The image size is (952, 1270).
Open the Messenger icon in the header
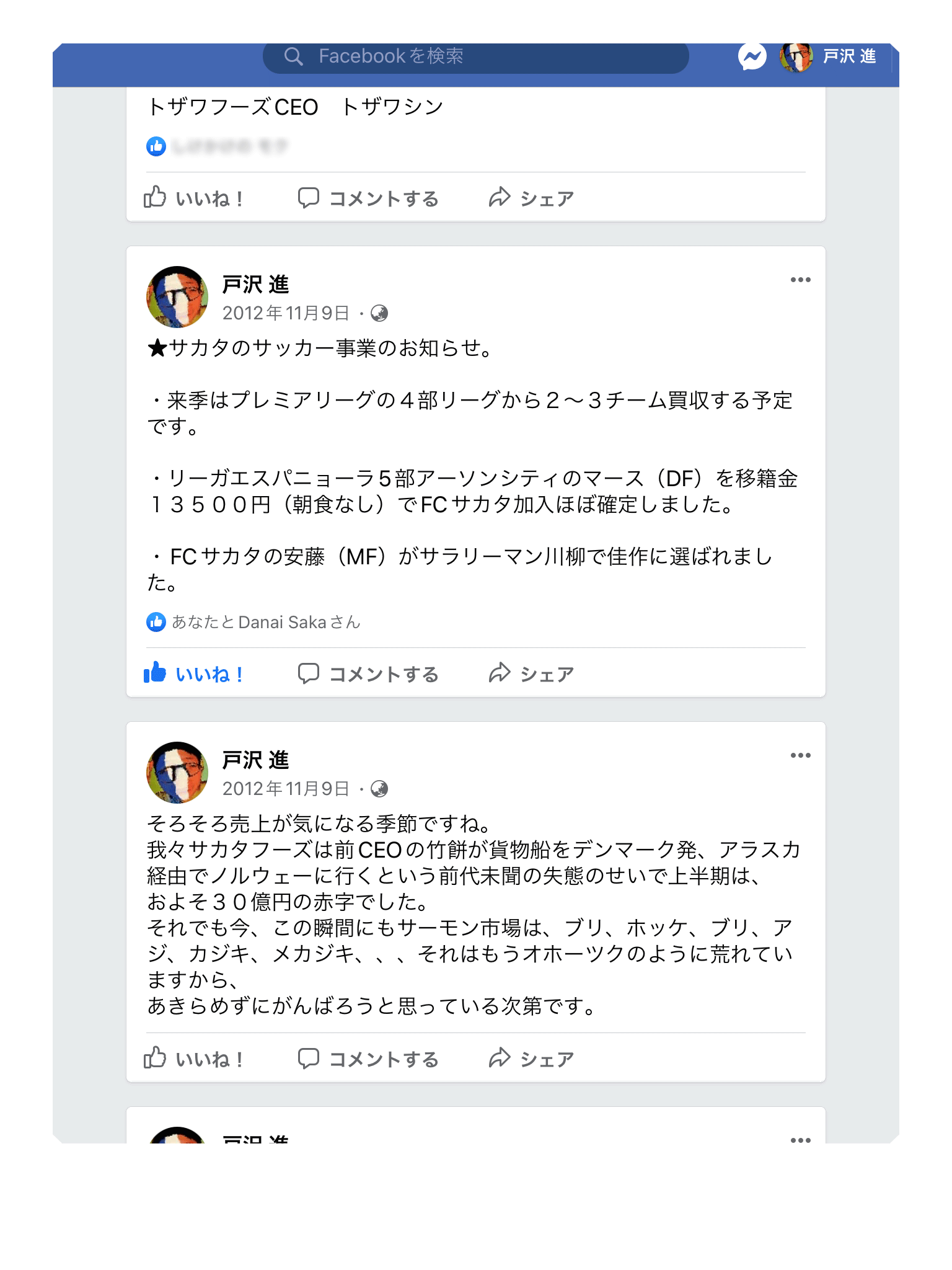[752, 57]
